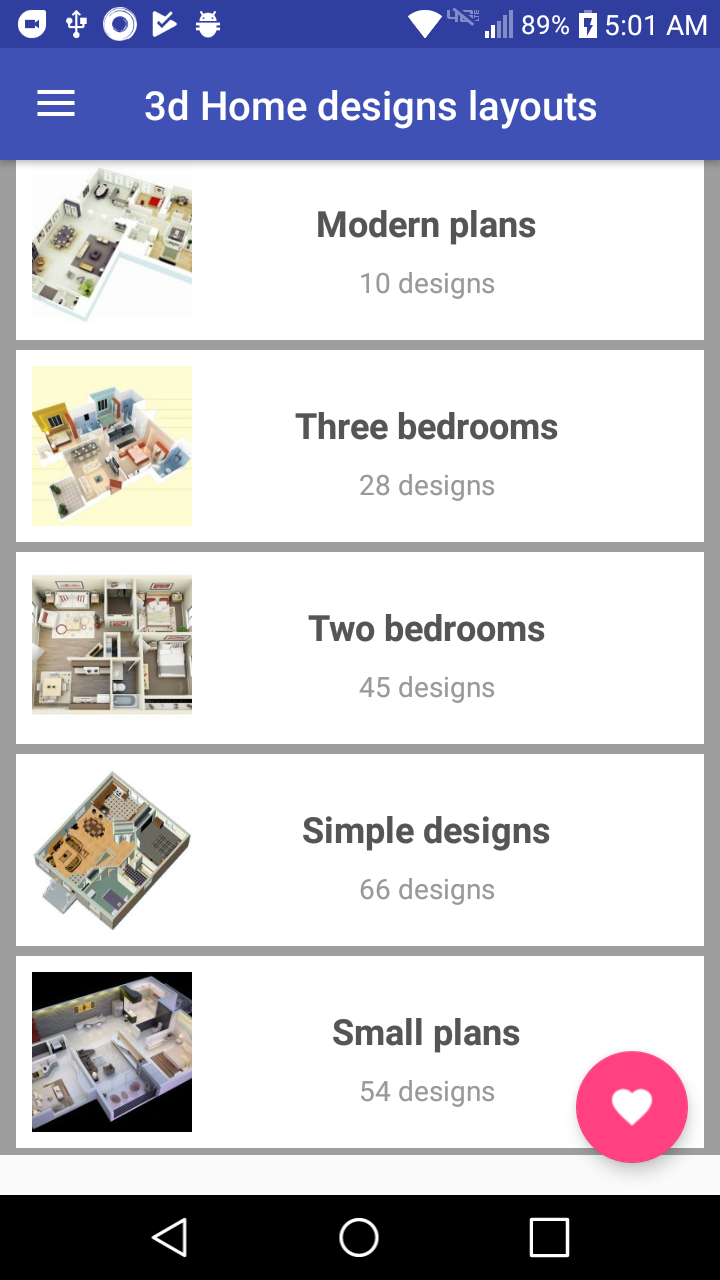The height and width of the screenshot is (1280, 720).
Task: Tap the Two bedrooms preview image
Action: coord(111,644)
